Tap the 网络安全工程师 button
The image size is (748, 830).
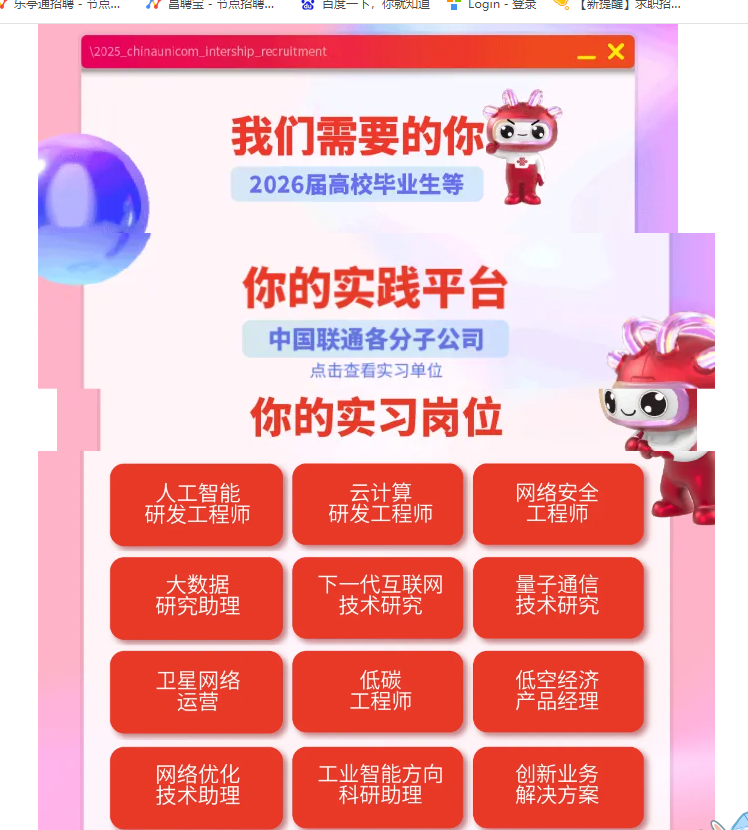(x=558, y=504)
